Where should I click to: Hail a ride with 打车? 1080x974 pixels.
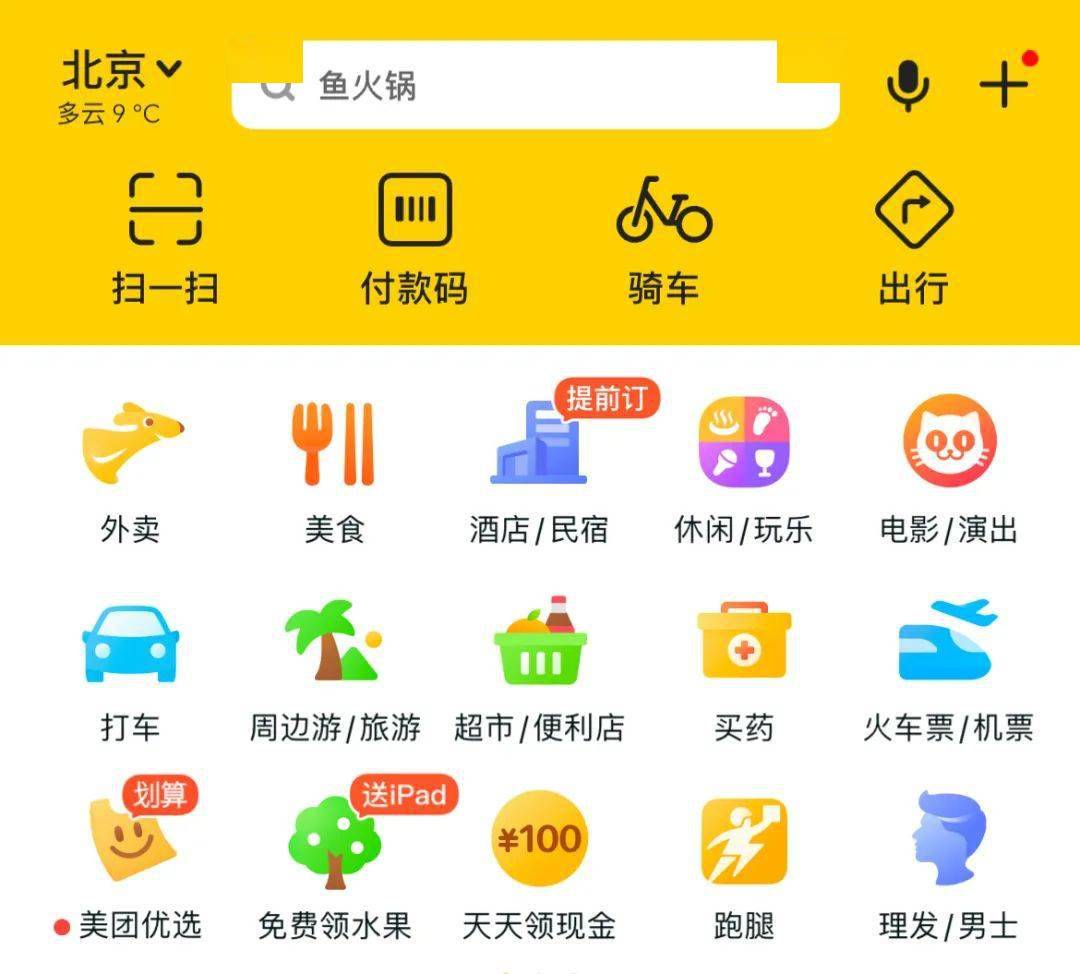click(131, 670)
